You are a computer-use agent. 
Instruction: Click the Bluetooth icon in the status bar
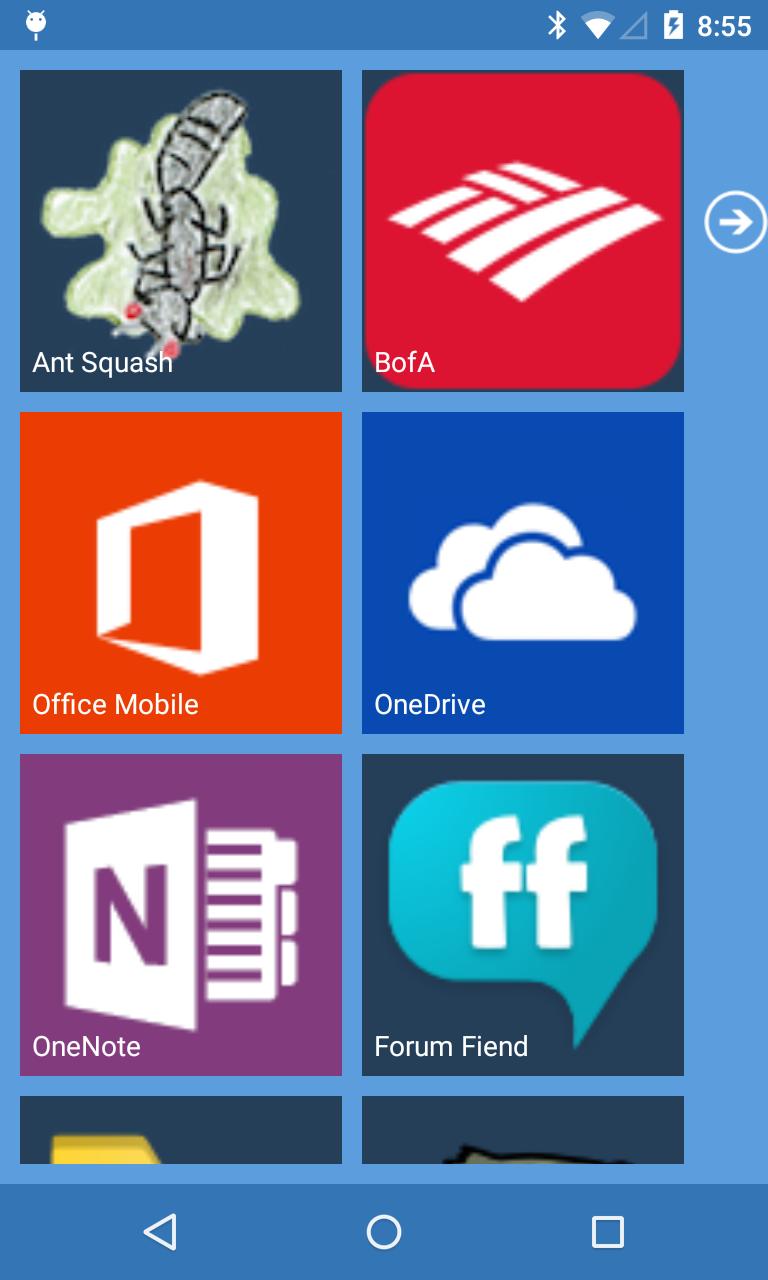pyautogui.click(x=557, y=25)
